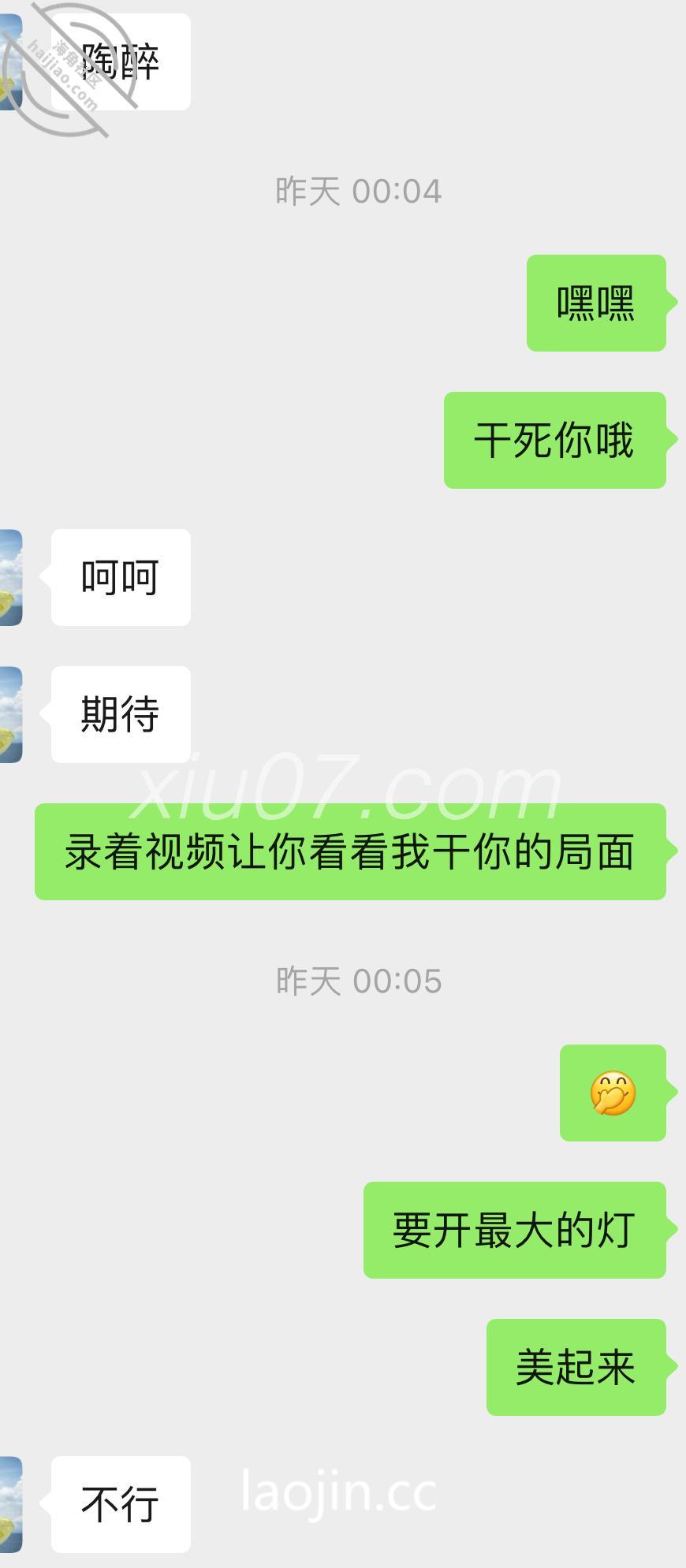Open the avatar next to the 陶醉 message
The width and height of the screenshot is (686, 1568).
[x=9, y=63]
